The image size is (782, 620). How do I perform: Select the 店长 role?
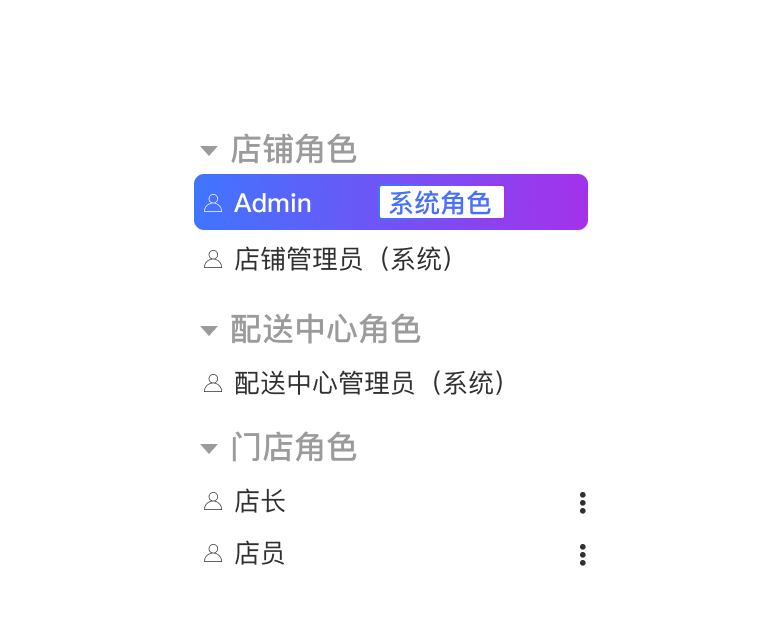click(260, 501)
